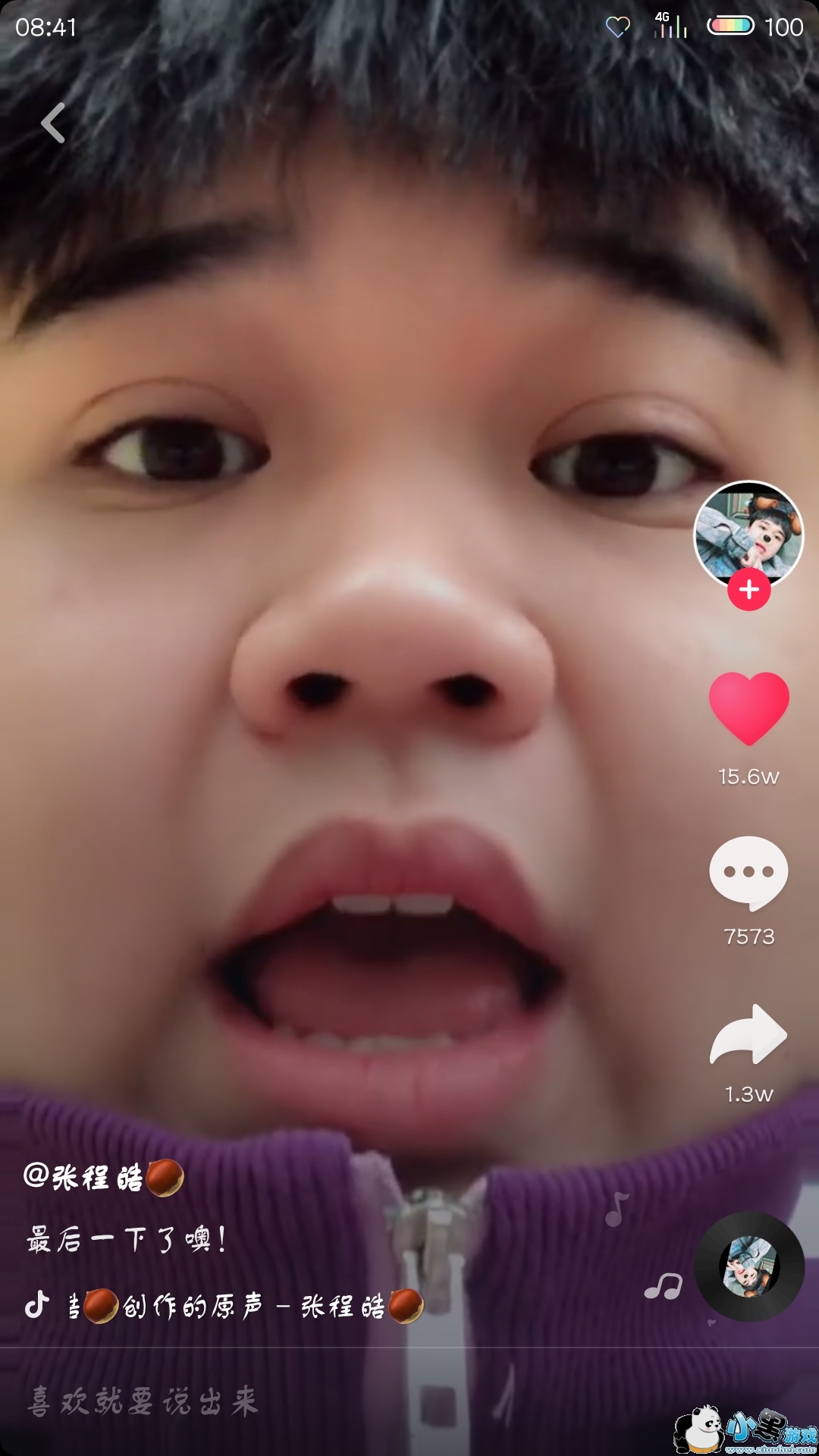Image resolution: width=819 pixels, height=1456 pixels.
Task: Open the creator's profile avatar
Action: (749, 535)
